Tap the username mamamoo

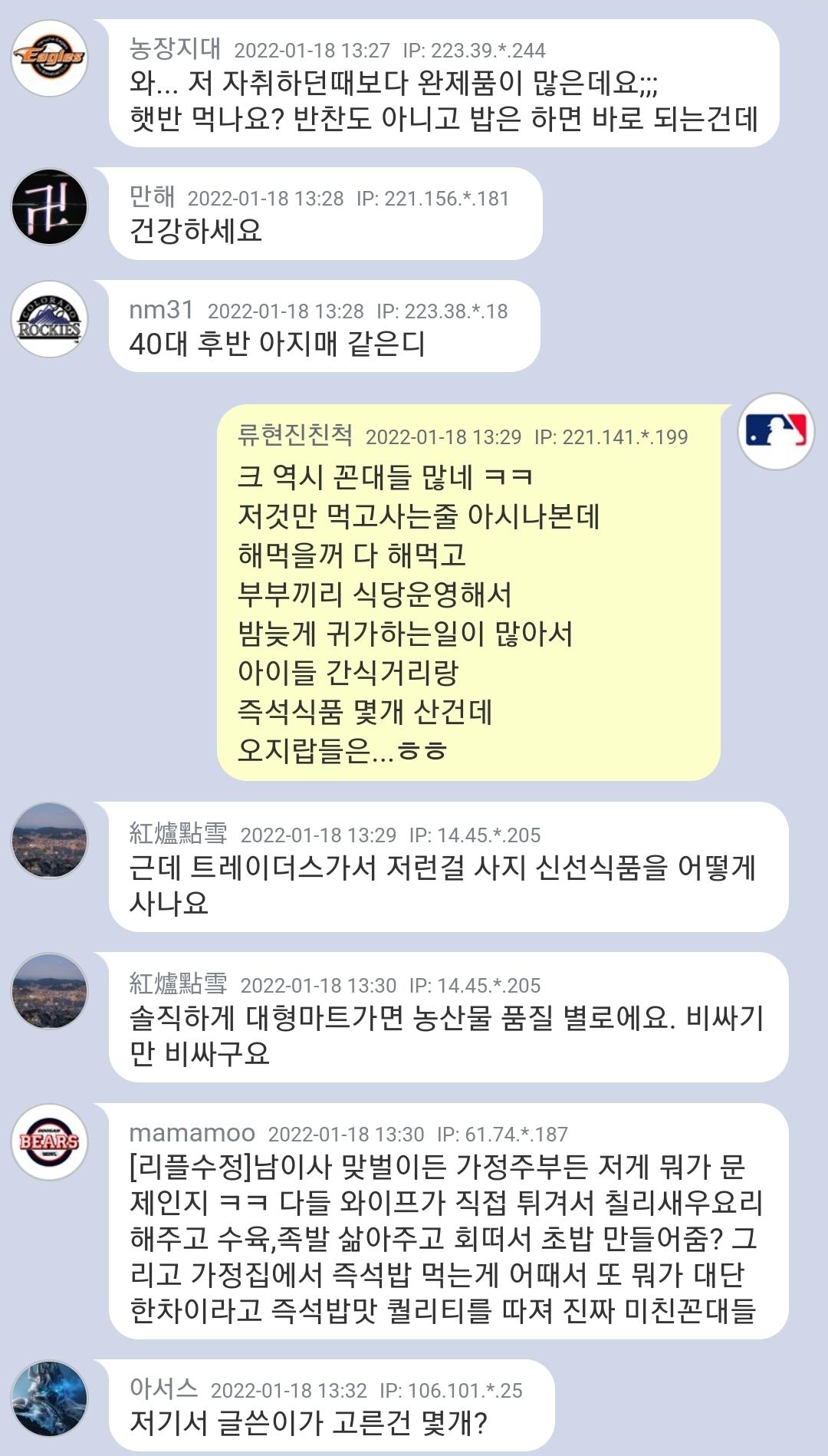click(192, 1133)
